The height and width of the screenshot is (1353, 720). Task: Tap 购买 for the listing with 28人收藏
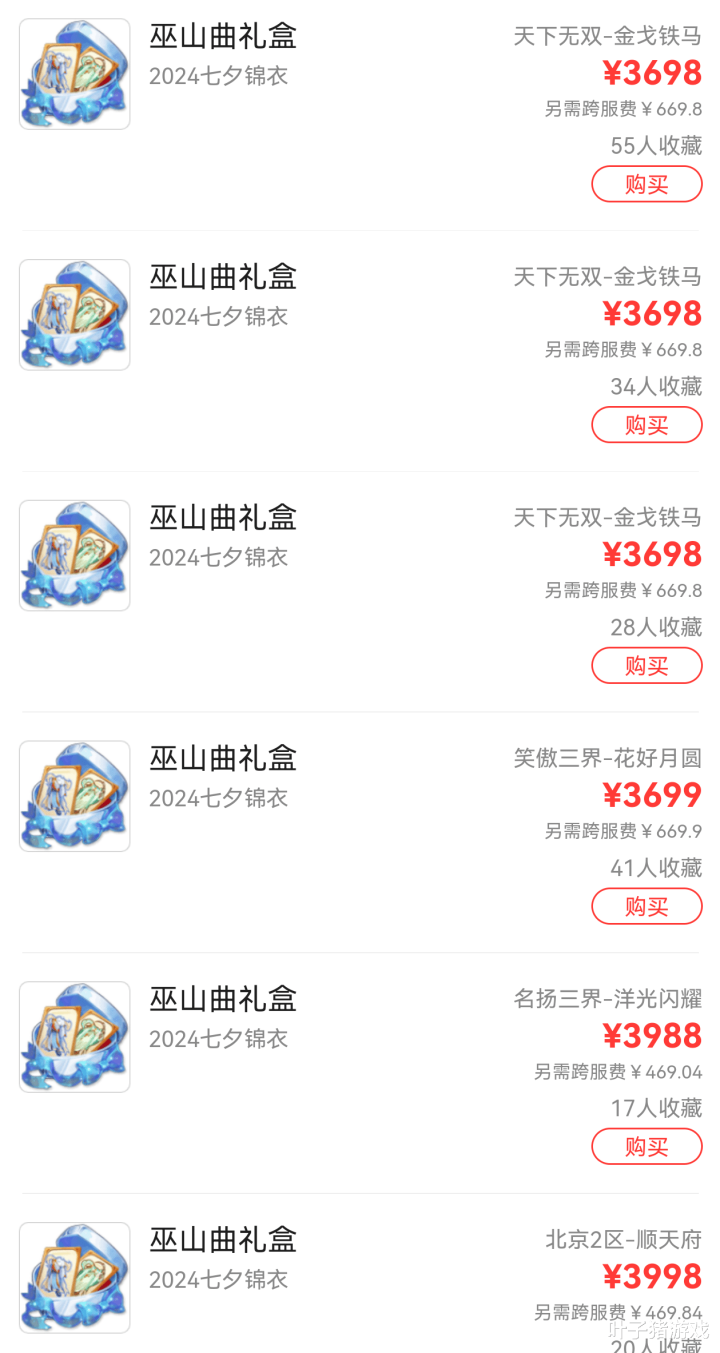[x=646, y=666]
